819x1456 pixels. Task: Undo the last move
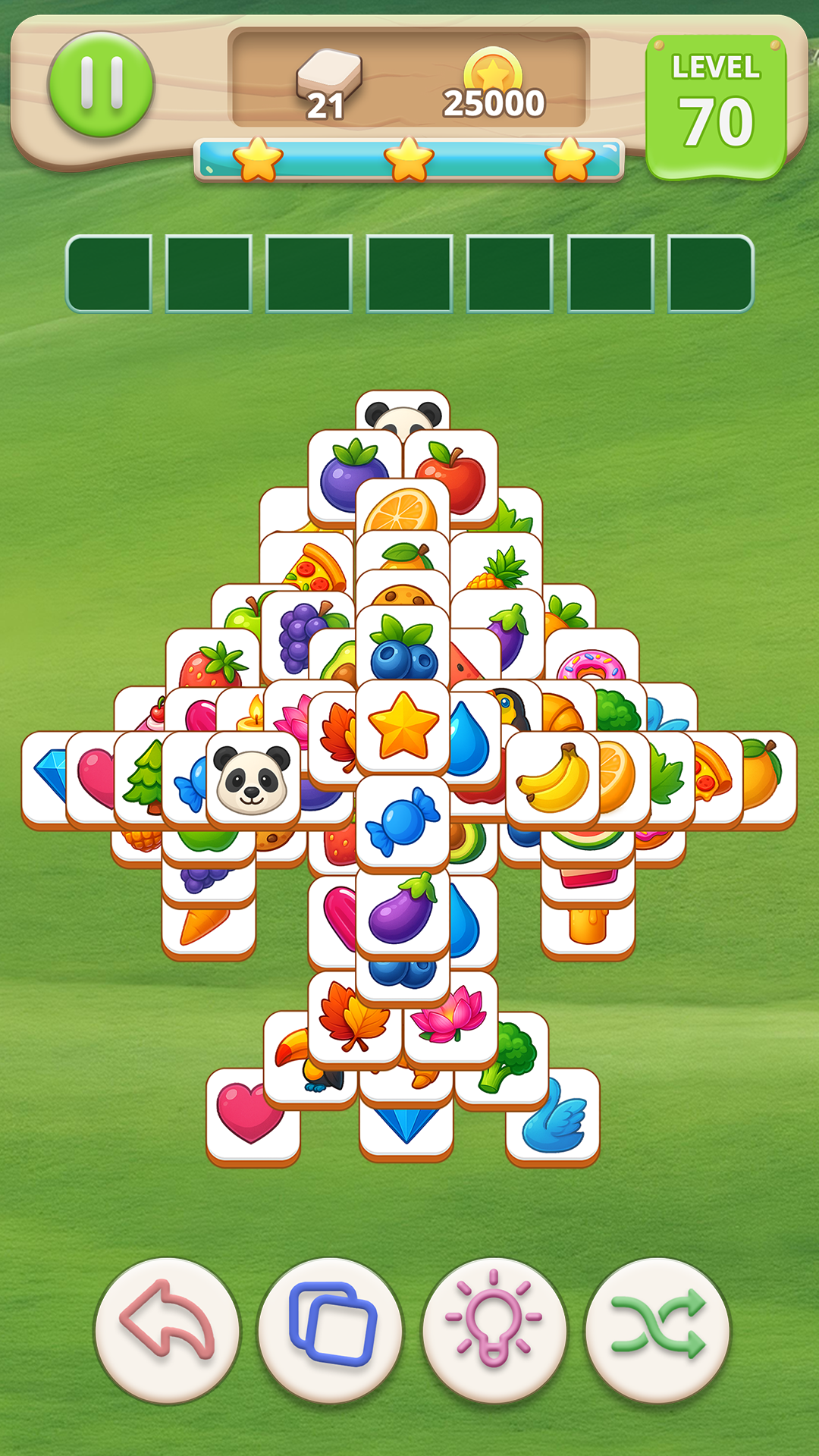[x=167, y=1329]
